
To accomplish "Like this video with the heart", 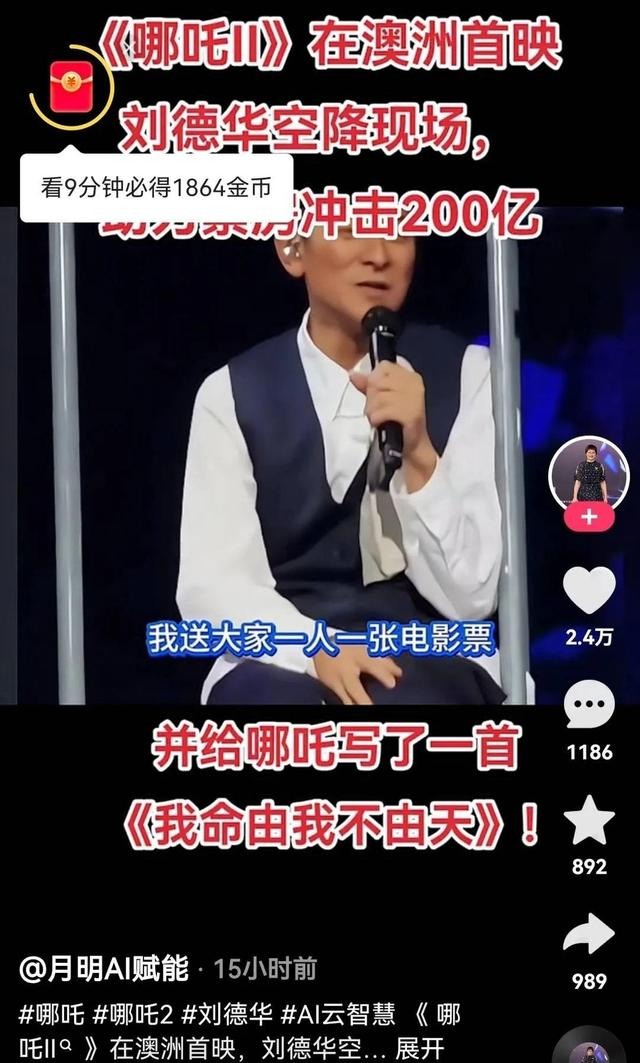I will 589,591.
